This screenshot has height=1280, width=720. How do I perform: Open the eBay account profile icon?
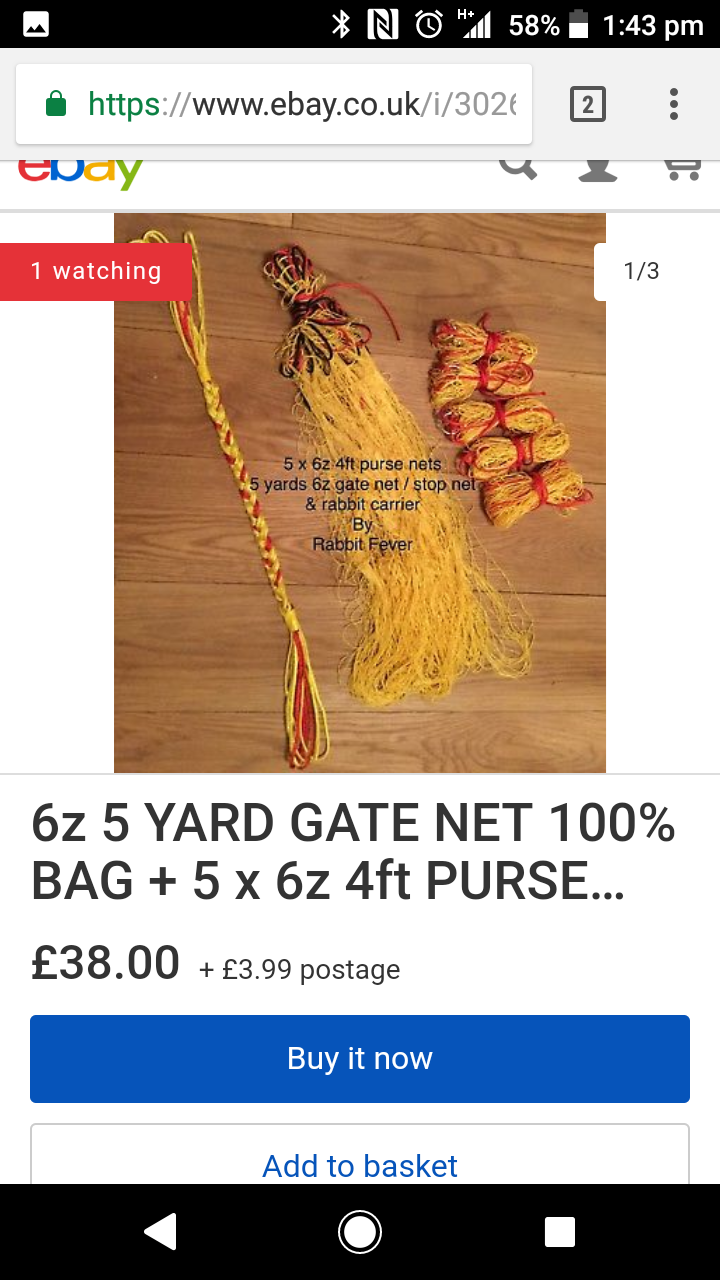point(598,170)
